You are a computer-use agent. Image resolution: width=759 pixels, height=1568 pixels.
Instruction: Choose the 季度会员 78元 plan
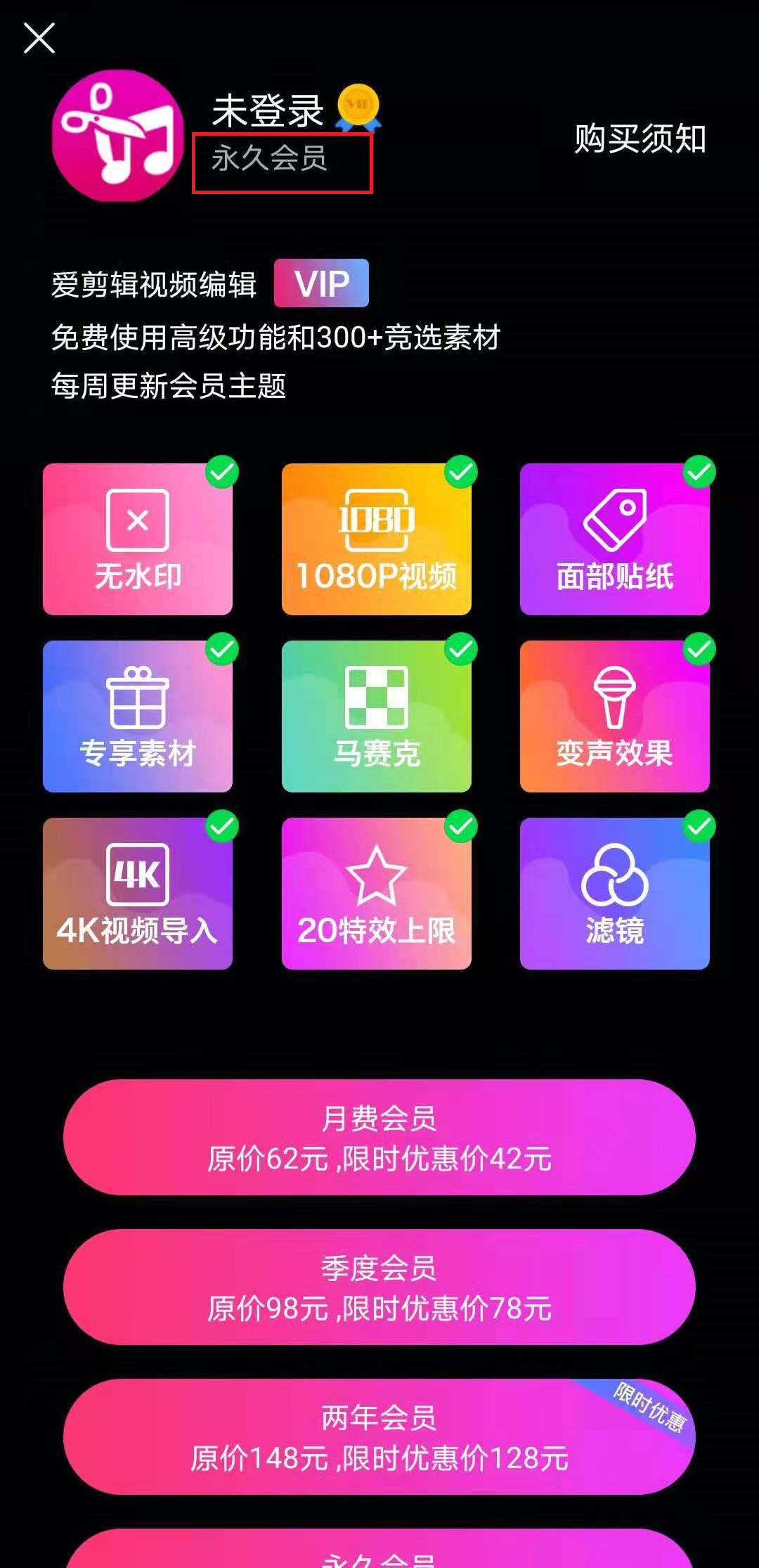click(x=379, y=1287)
